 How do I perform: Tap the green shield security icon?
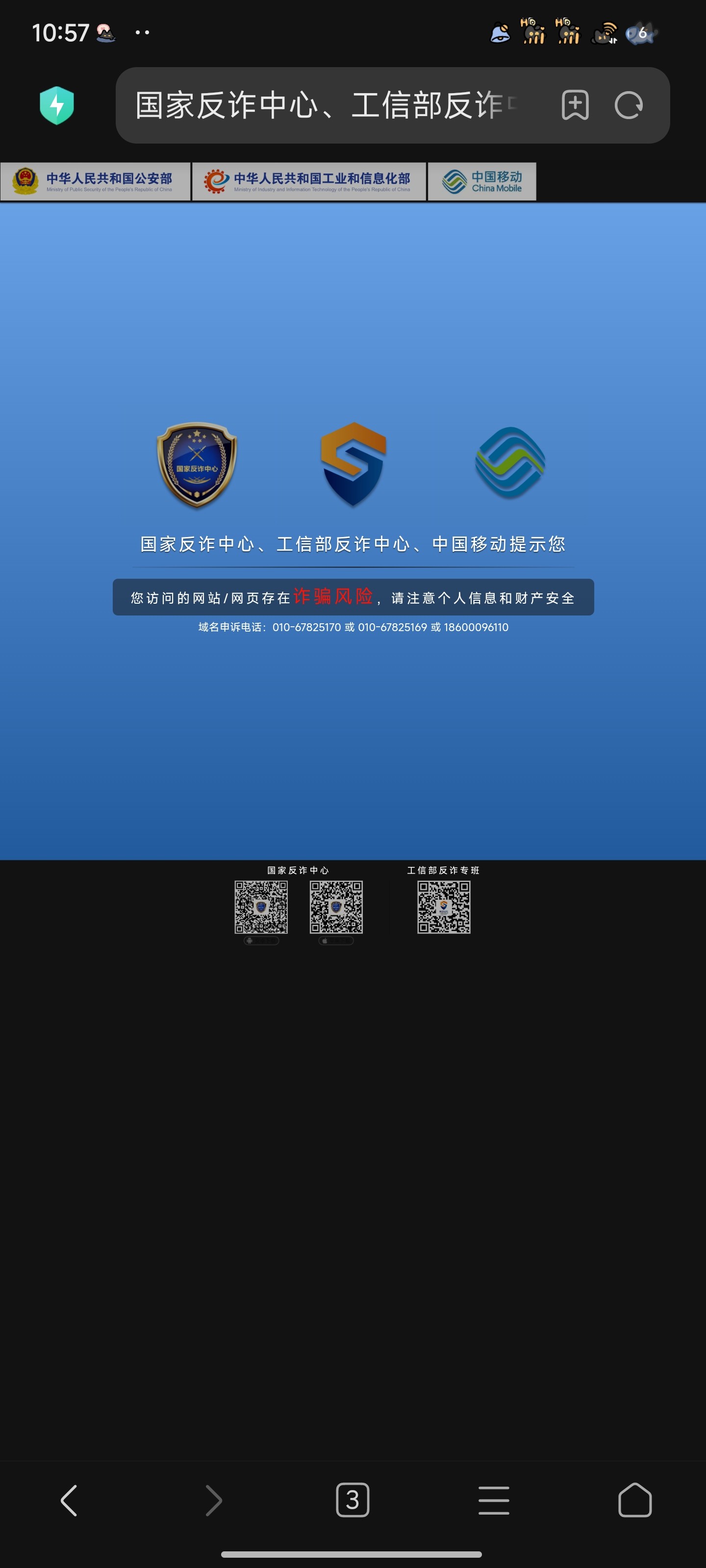pos(57,105)
